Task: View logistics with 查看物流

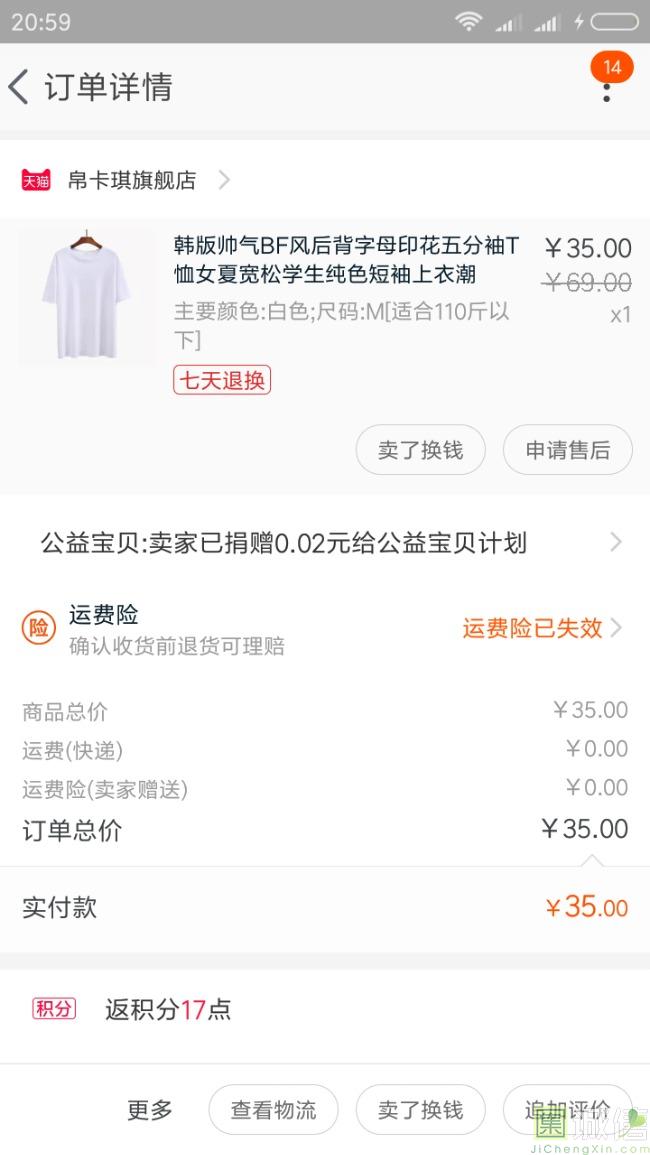Action: click(273, 1110)
